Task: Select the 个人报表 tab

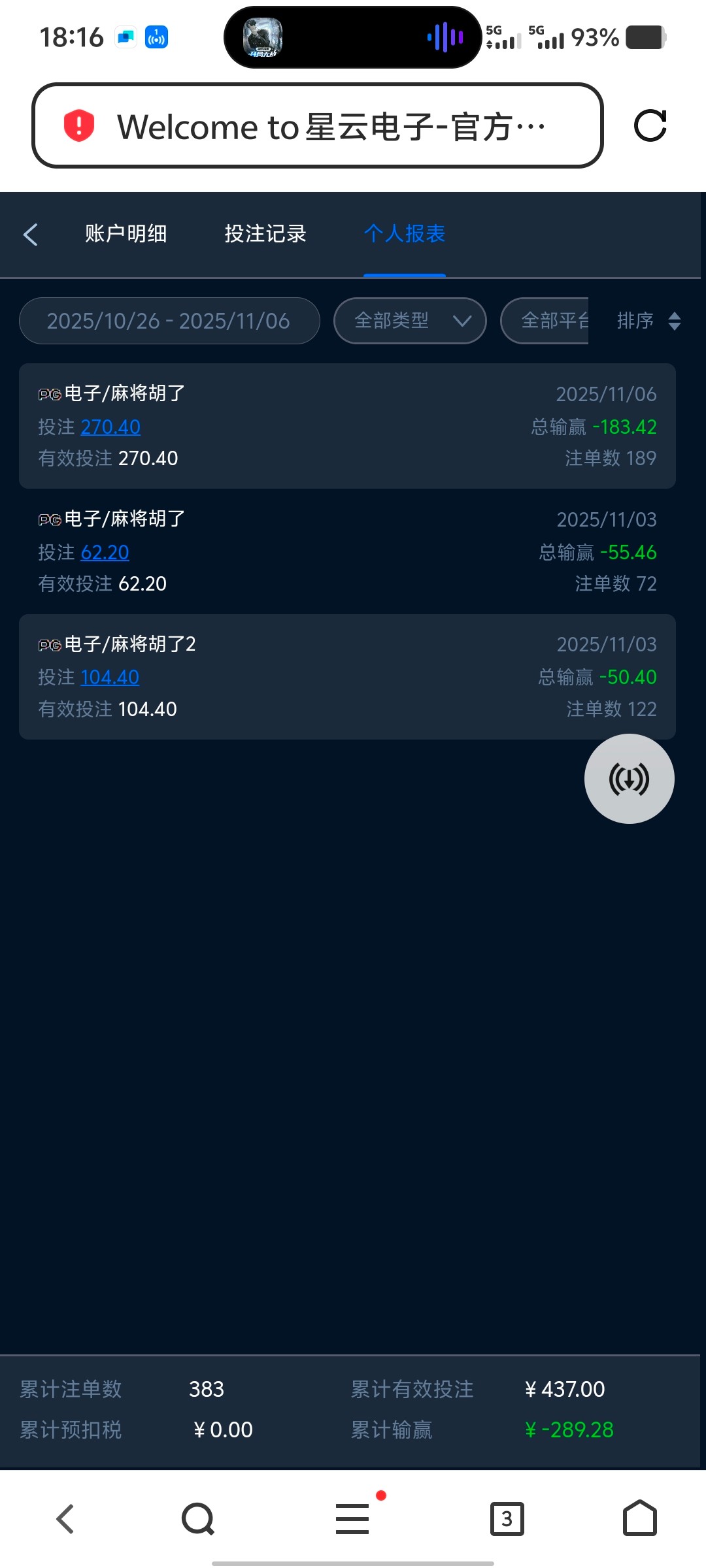Action: 405,234
